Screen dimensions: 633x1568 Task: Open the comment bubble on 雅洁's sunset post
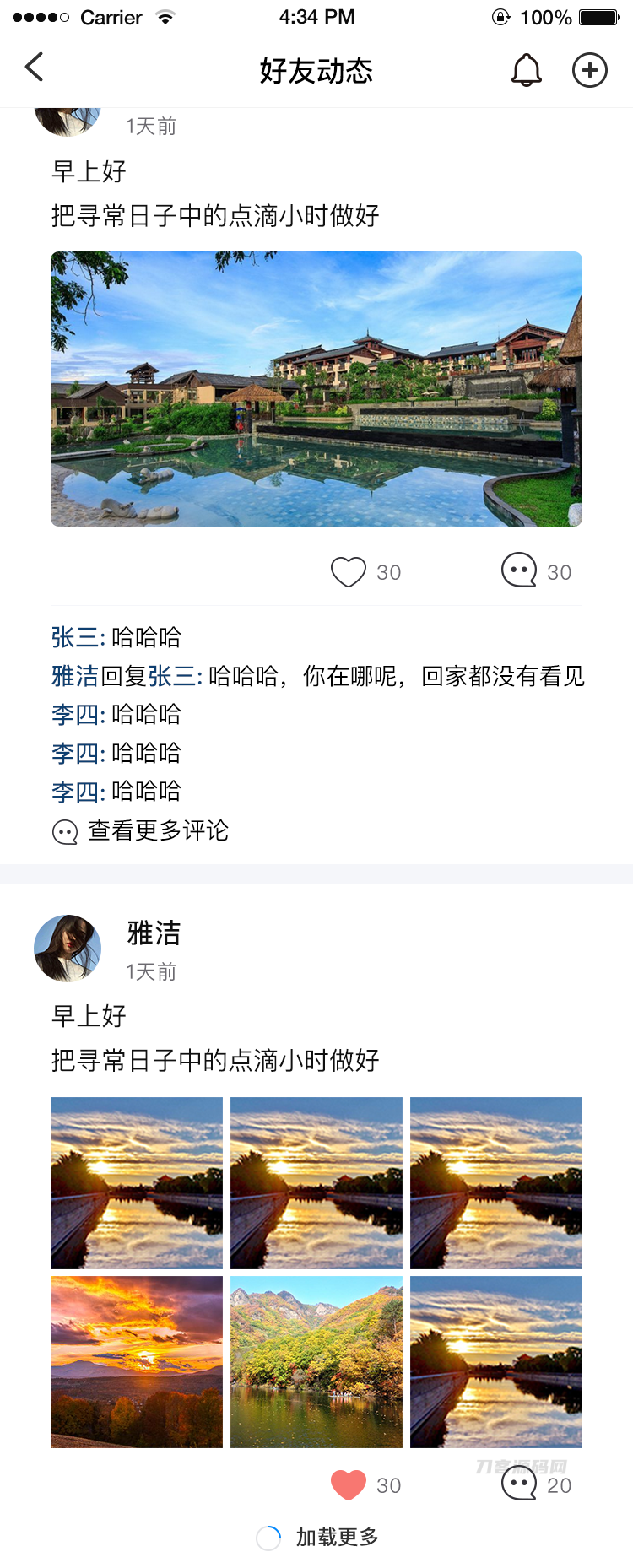coord(521,1485)
